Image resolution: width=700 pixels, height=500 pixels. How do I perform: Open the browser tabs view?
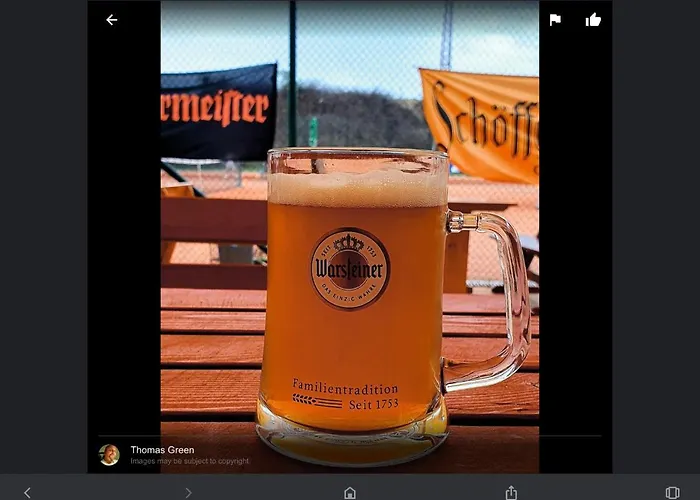click(x=672, y=492)
